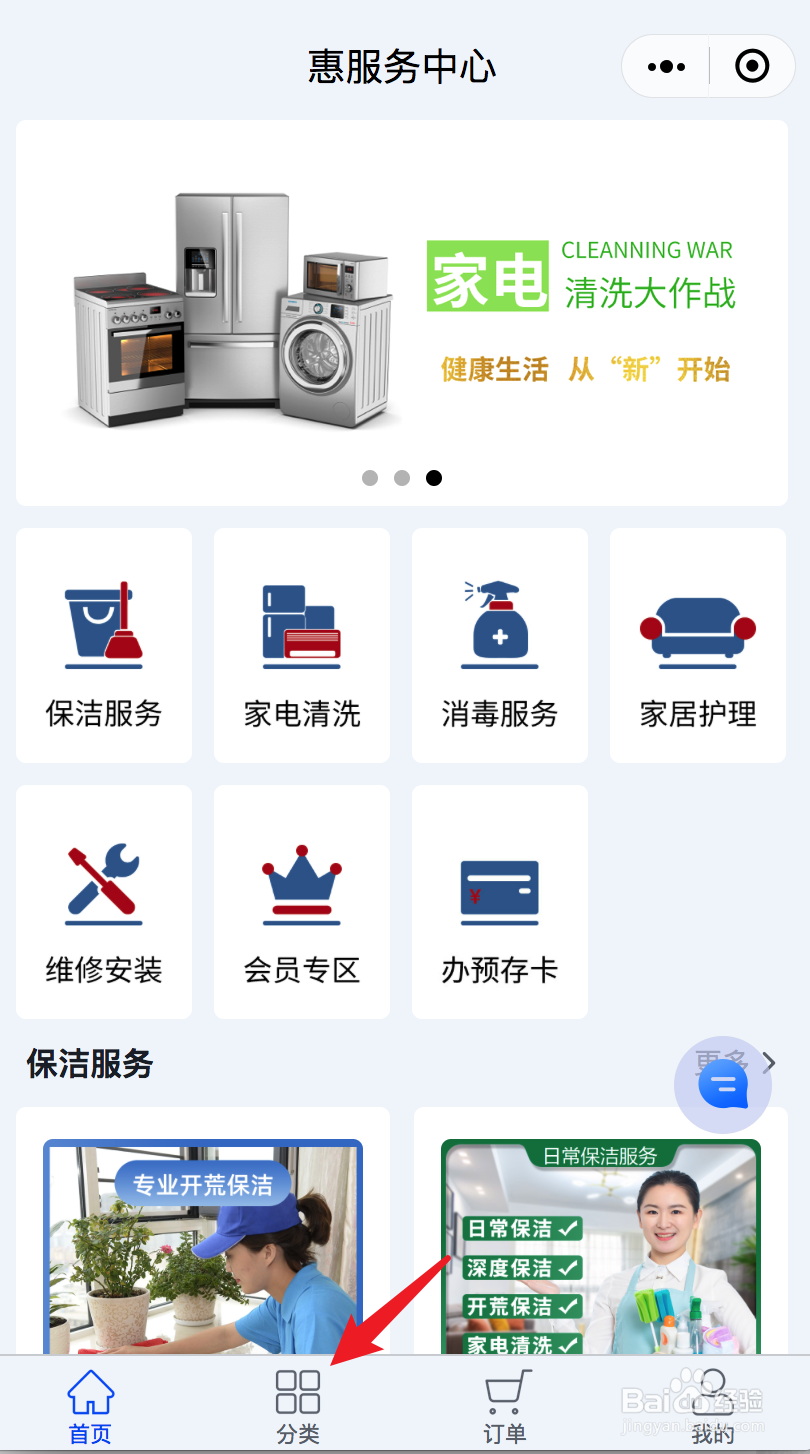Enter the 会员专区 section
This screenshot has height=1454, width=810.
click(302, 902)
